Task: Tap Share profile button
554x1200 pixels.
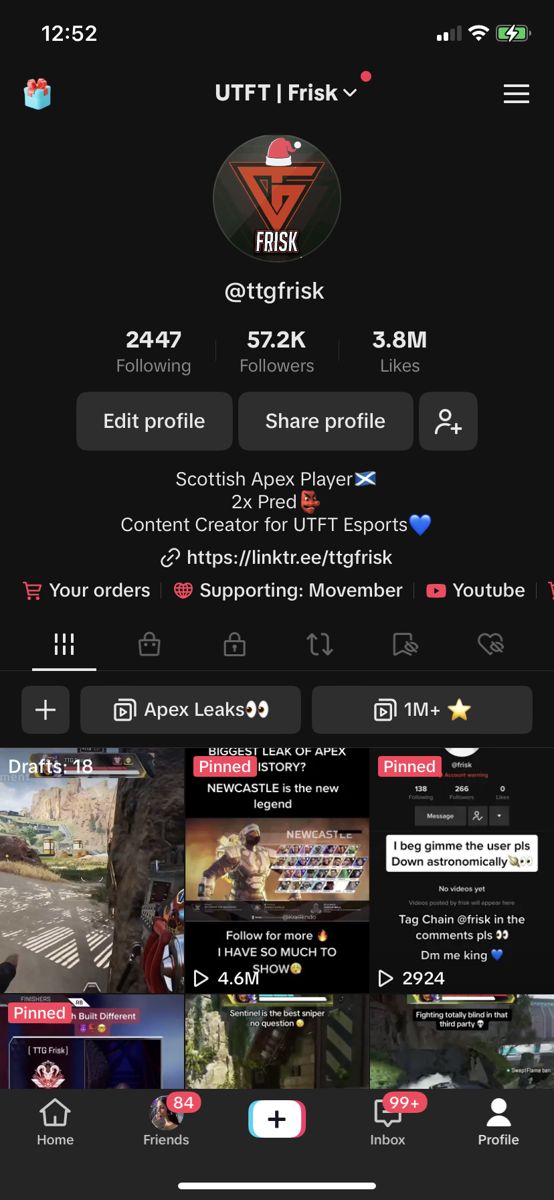Action: 325,421
